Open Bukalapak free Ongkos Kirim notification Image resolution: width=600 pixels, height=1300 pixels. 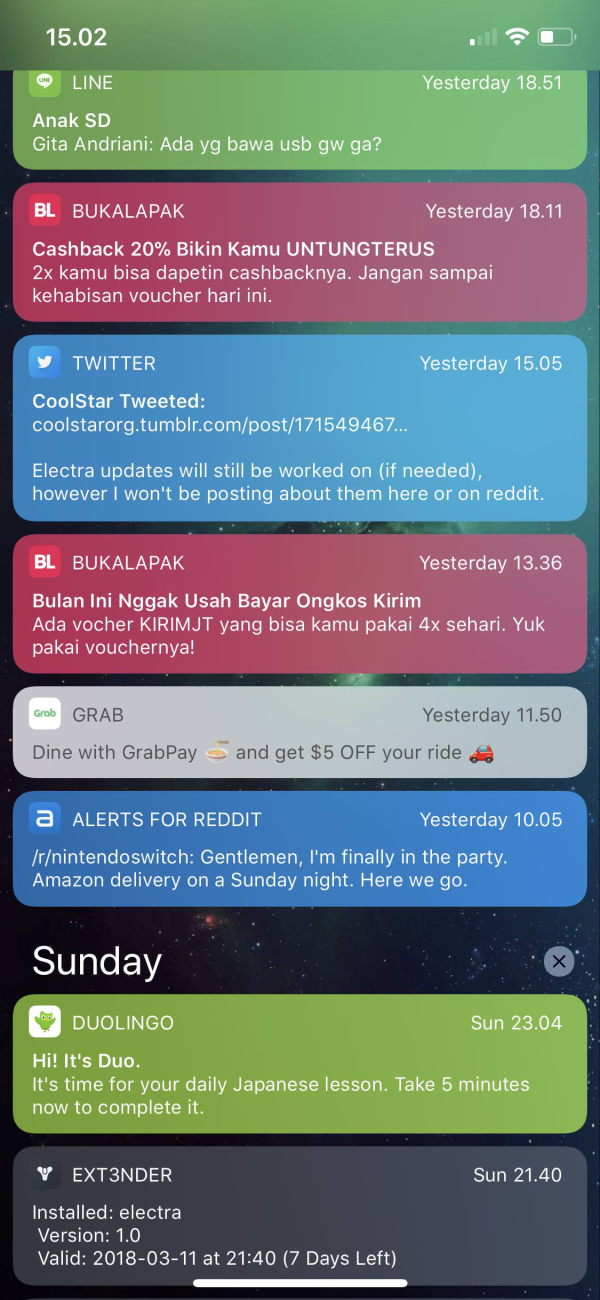pyautogui.click(x=300, y=603)
